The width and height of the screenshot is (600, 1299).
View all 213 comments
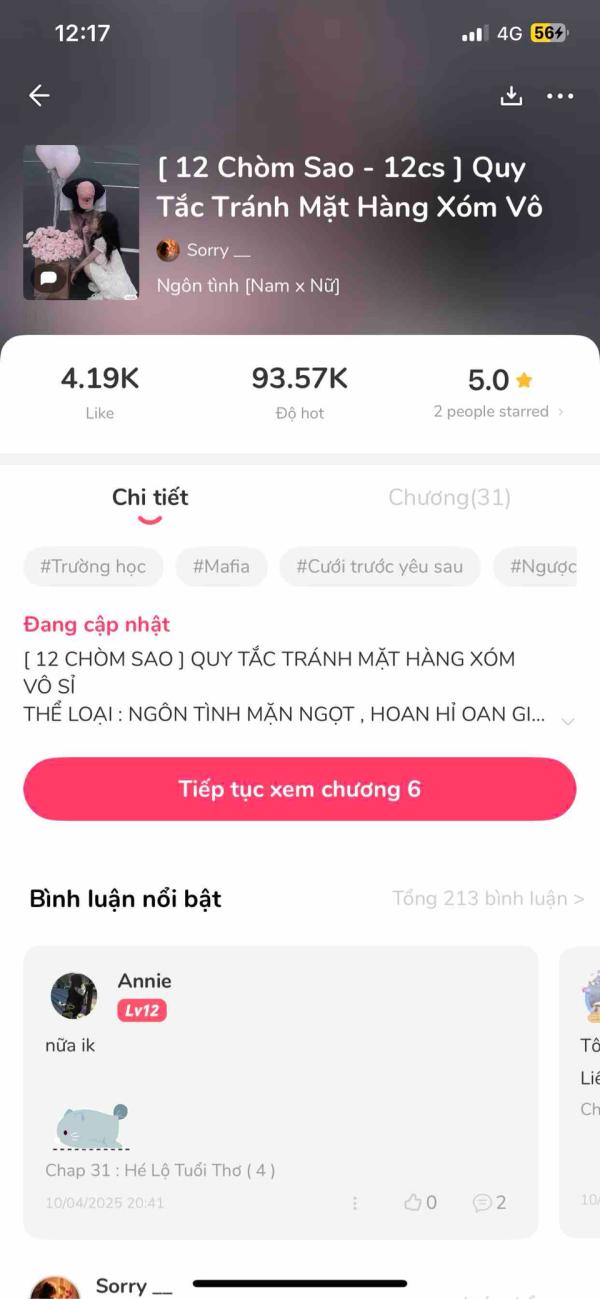pyautogui.click(x=488, y=898)
